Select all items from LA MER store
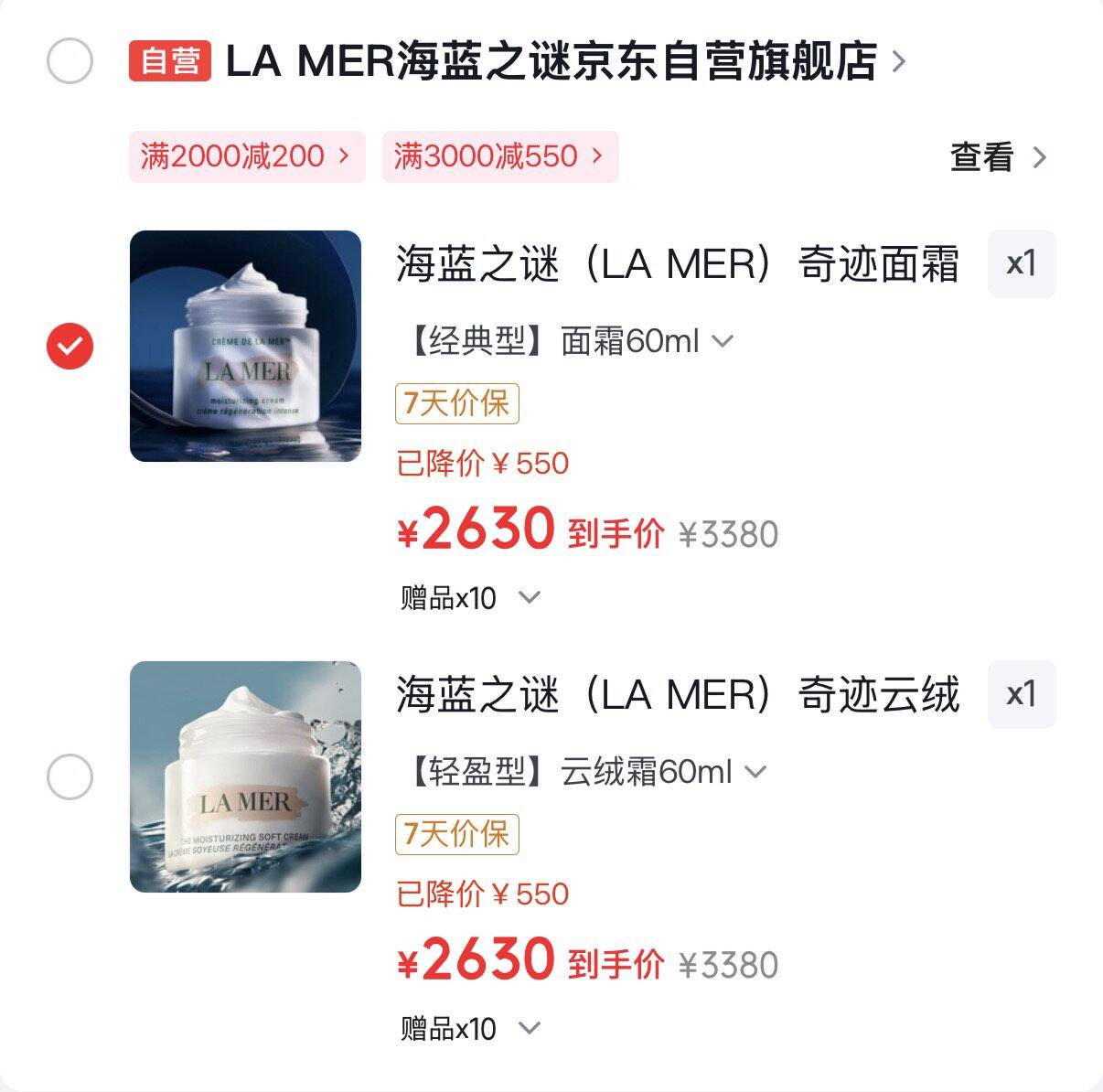This screenshot has width=1103, height=1092. pyautogui.click(x=70, y=62)
